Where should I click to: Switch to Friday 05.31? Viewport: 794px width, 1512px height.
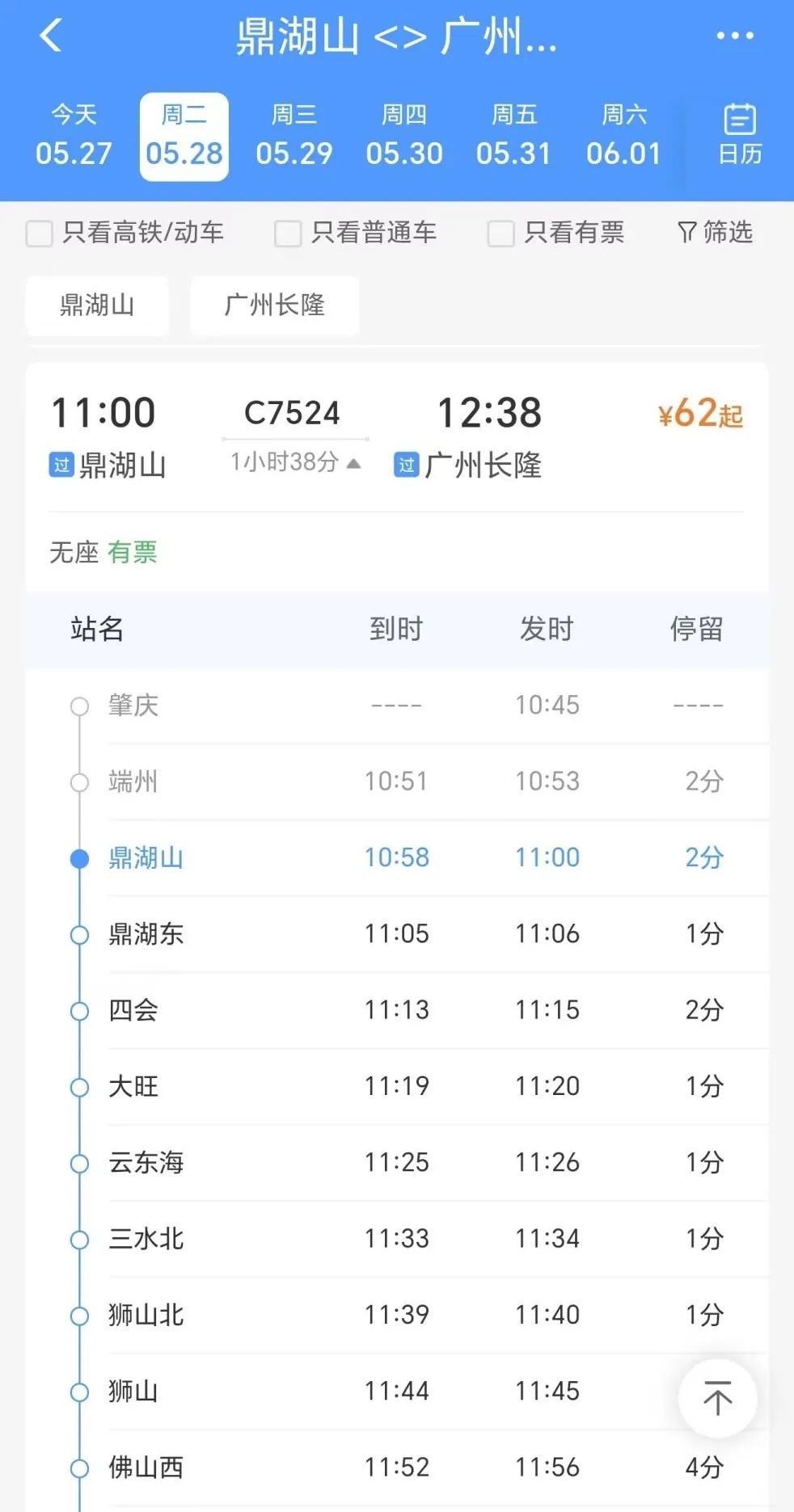tap(513, 136)
